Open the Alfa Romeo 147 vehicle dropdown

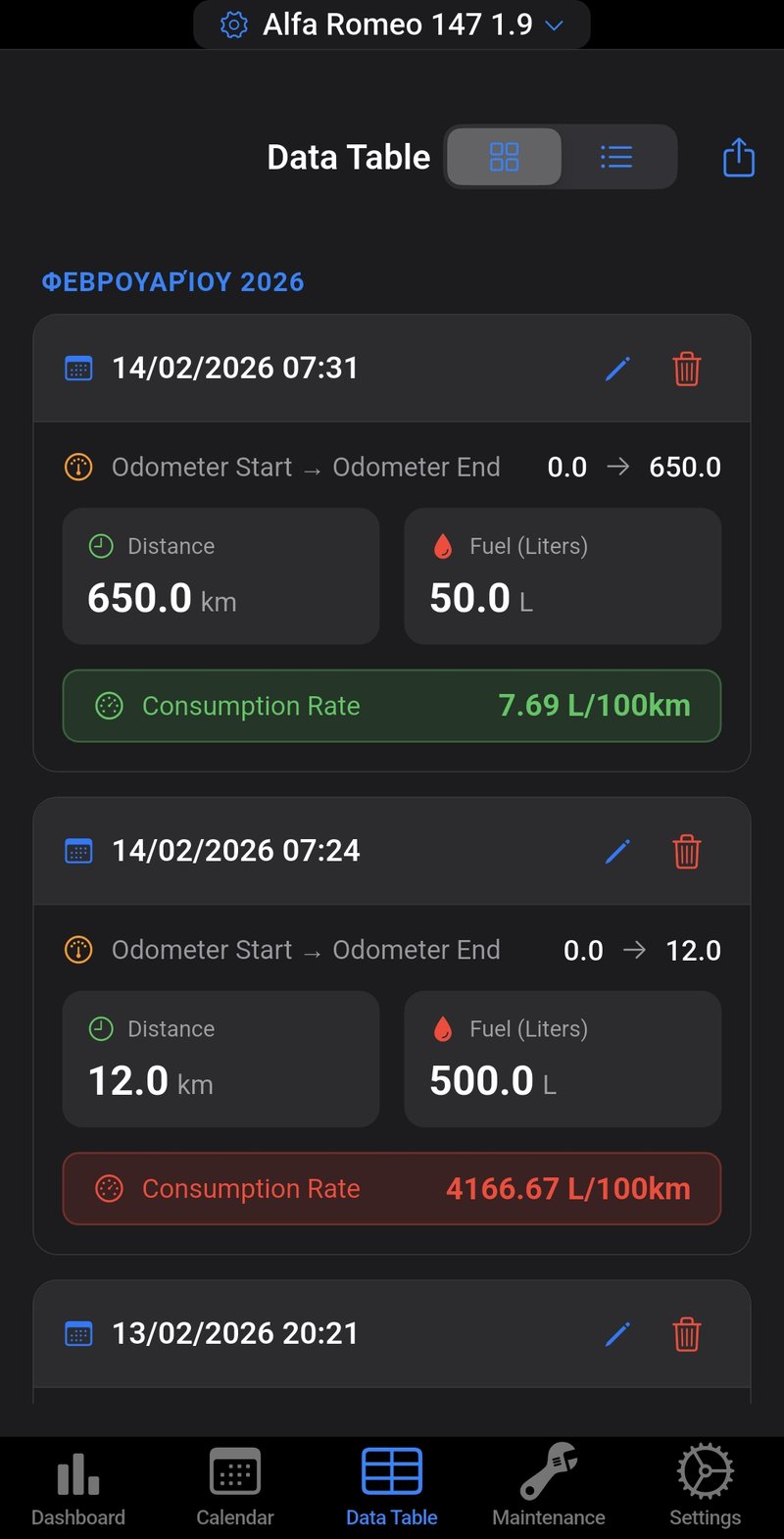coord(554,25)
